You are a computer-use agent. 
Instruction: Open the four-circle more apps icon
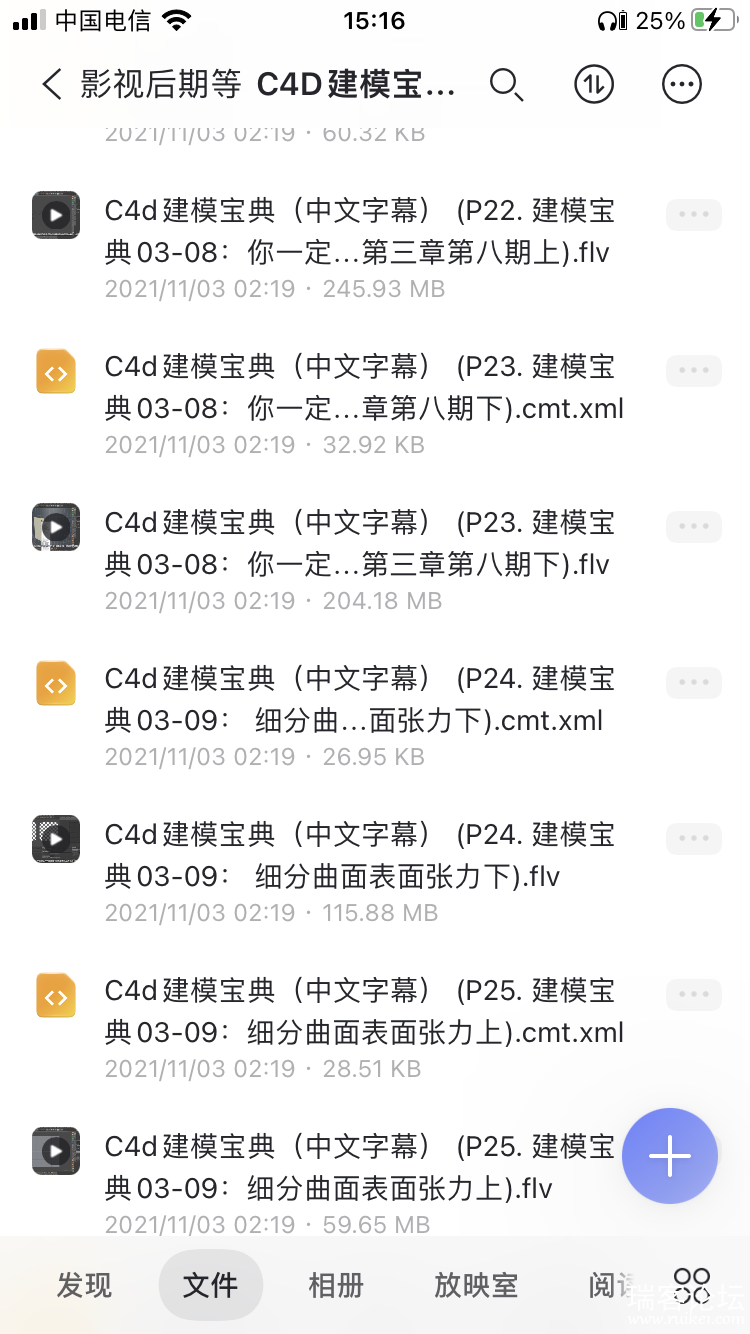click(692, 1286)
